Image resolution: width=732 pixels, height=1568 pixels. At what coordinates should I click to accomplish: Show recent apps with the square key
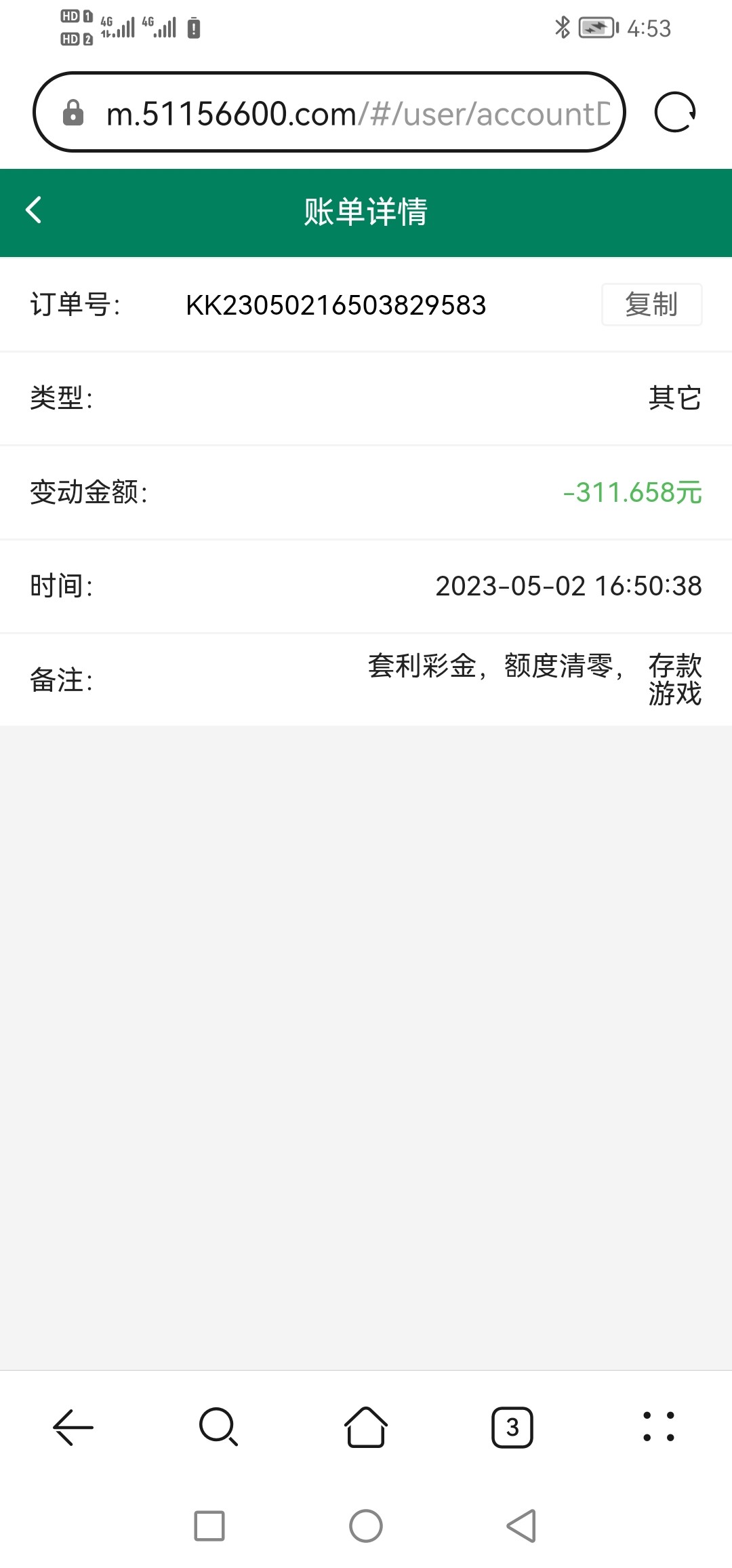click(209, 1526)
